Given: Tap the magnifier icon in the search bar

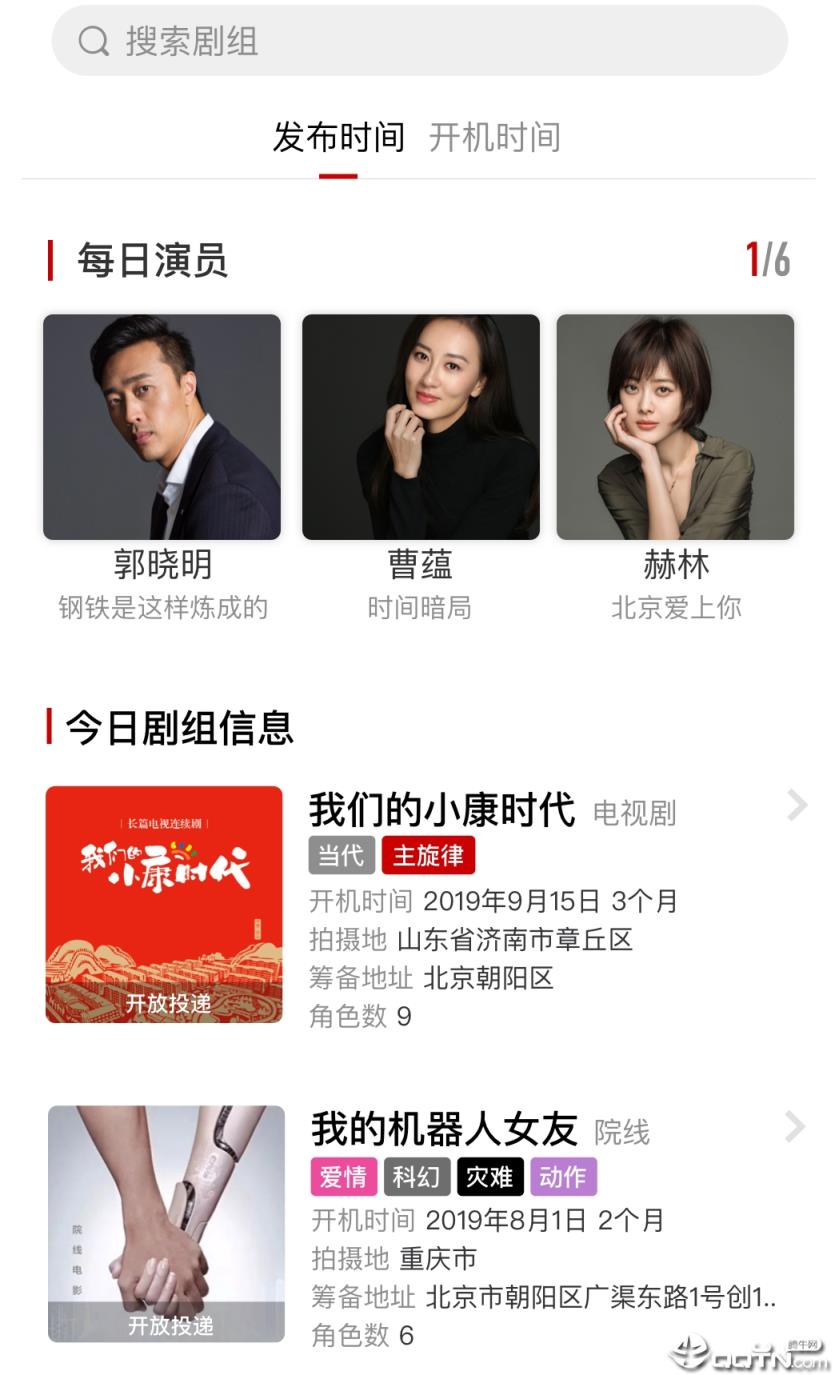Looking at the screenshot, I should [x=94, y=42].
